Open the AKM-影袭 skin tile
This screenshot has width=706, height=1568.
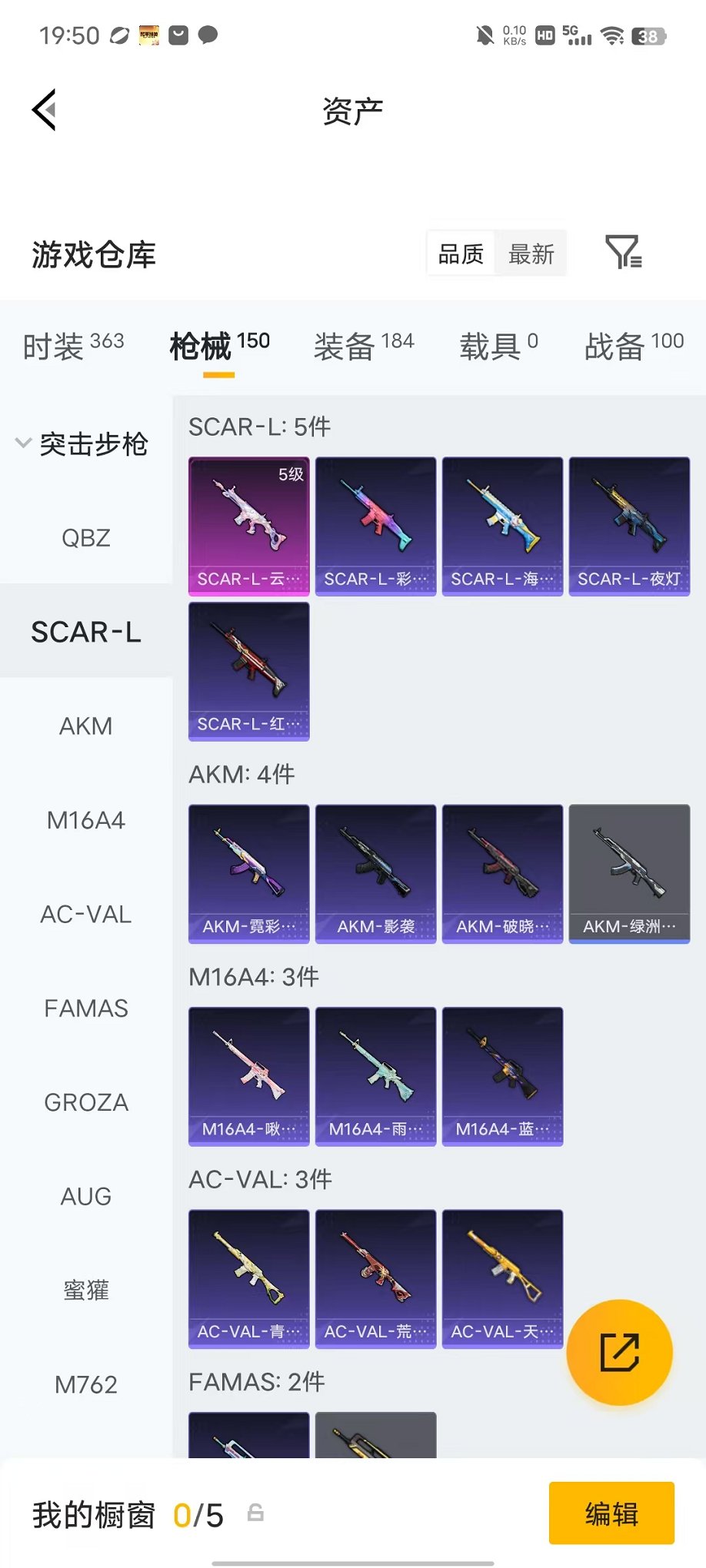pos(376,874)
